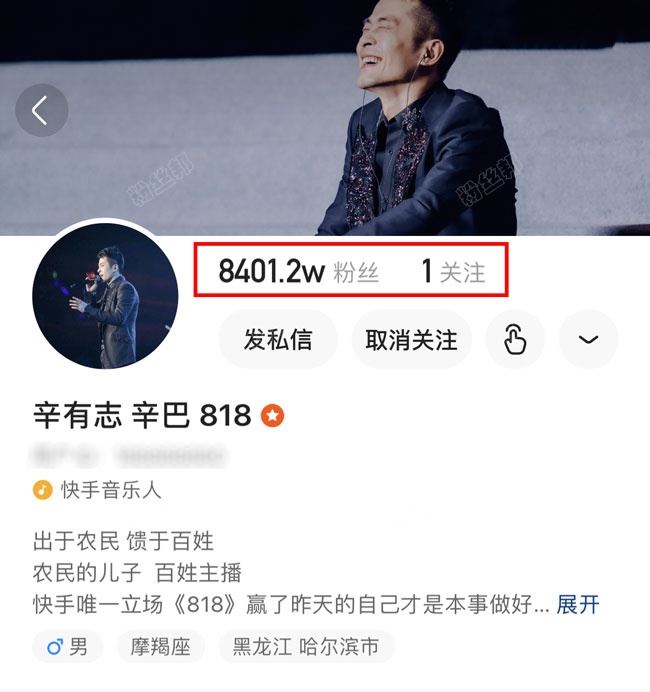Tap the hand-pointer icon button
The width and height of the screenshot is (650, 692).
pyautogui.click(x=515, y=339)
